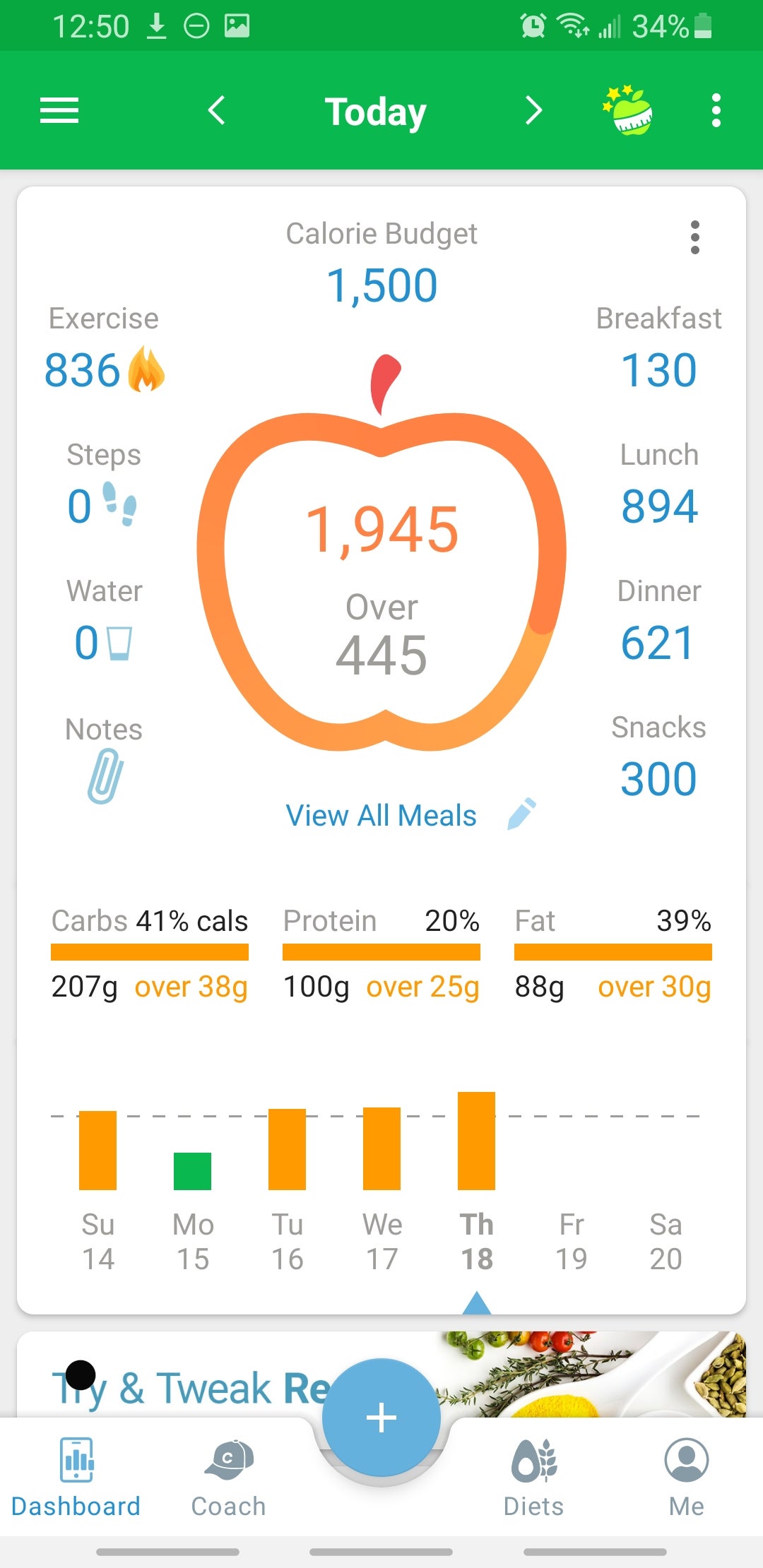Open the hamburger navigation menu
The image size is (763, 1568).
(59, 111)
